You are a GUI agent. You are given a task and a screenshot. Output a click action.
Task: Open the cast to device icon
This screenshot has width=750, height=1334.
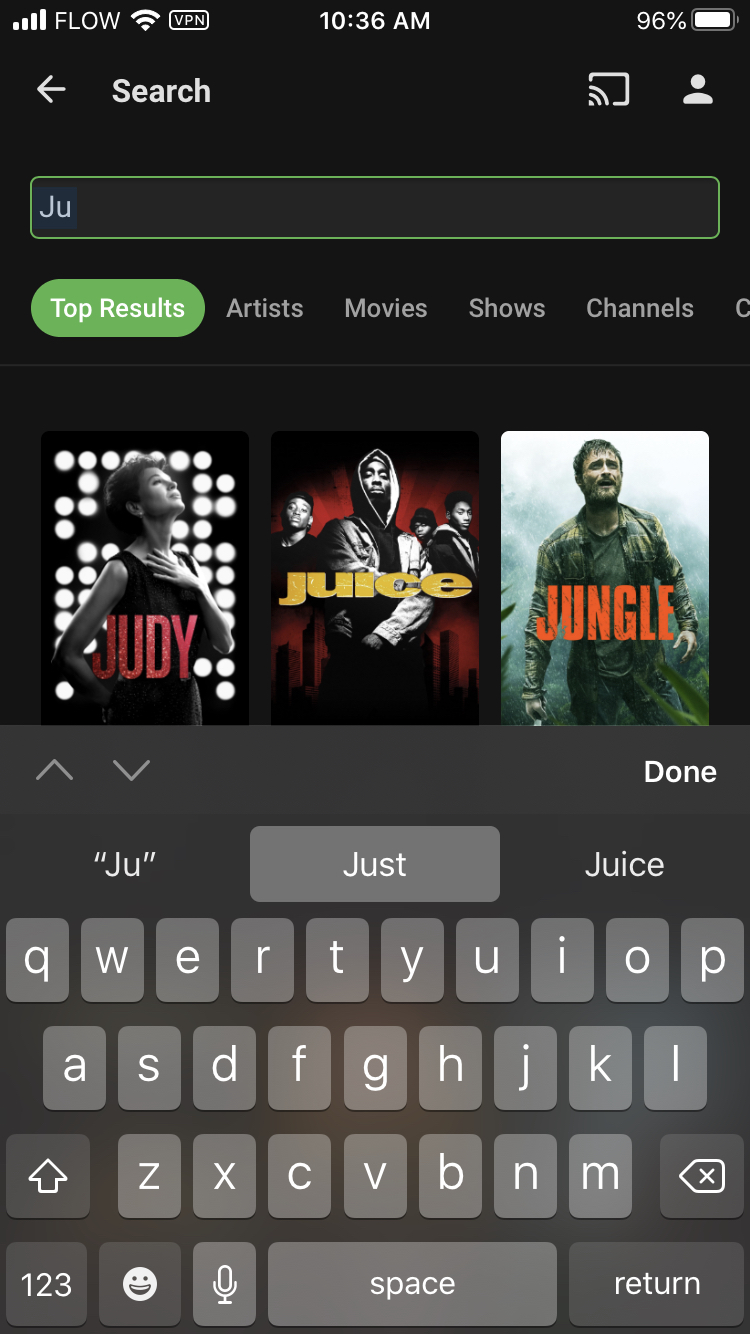point(608,90)
